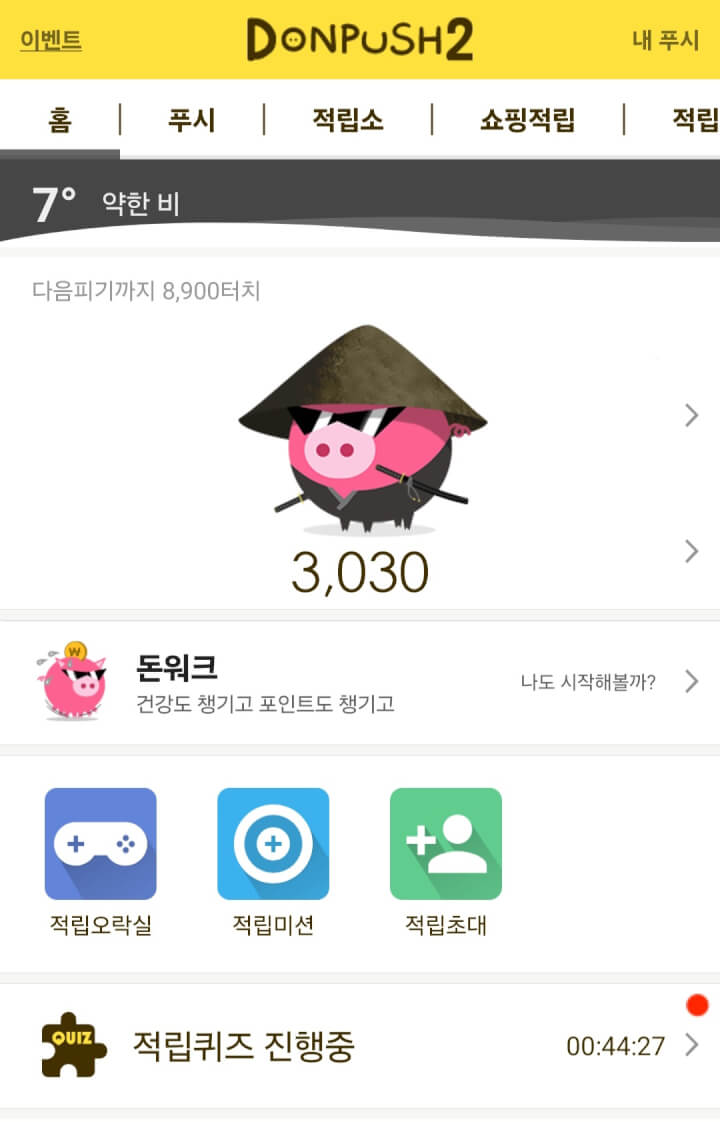The width and height of the screenshot is (720, 1122).
Task: Switch to the 푸시 tab
Action: (192, 121)
